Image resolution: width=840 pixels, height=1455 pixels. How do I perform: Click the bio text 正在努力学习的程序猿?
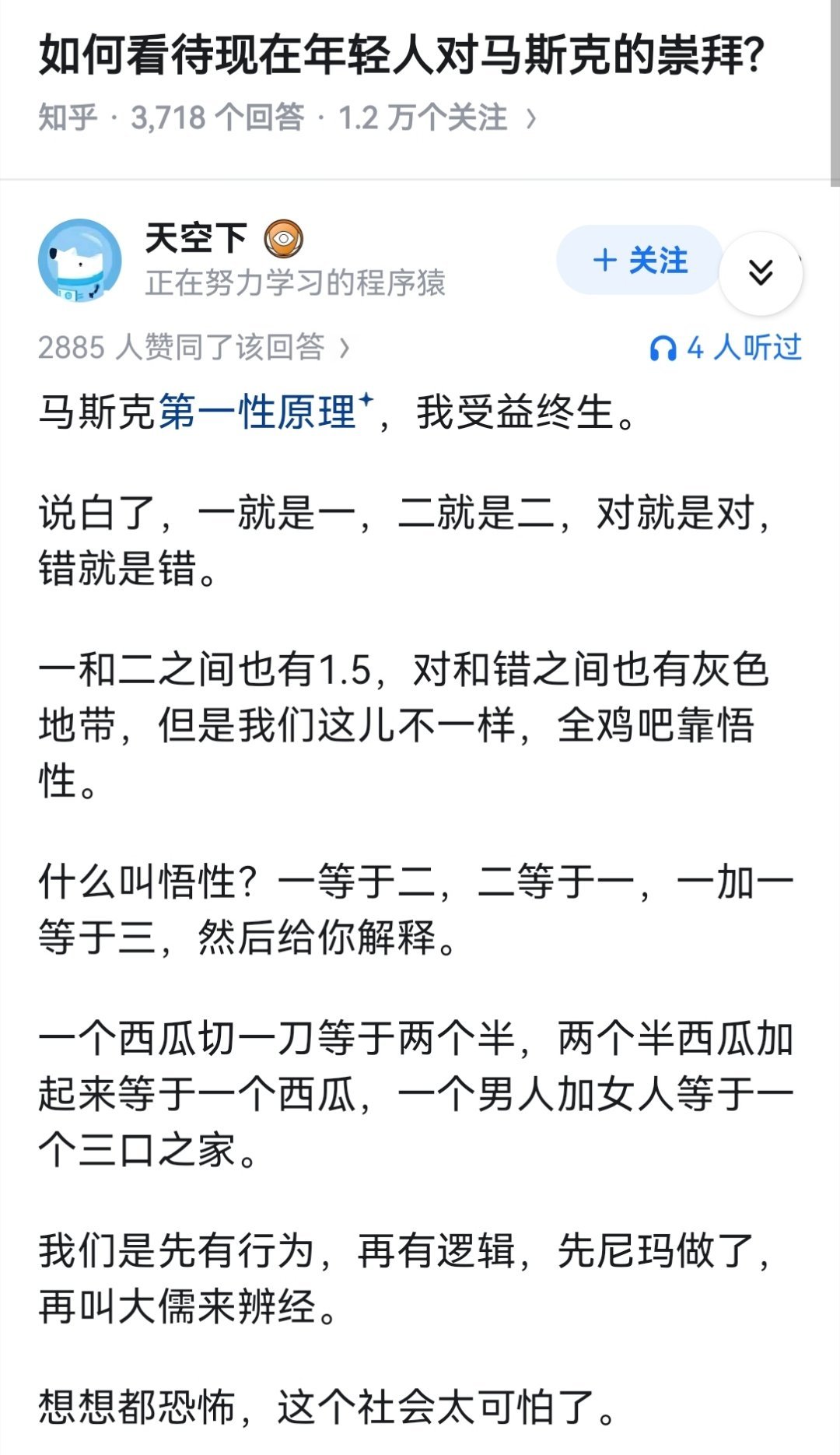click(296, 284)
